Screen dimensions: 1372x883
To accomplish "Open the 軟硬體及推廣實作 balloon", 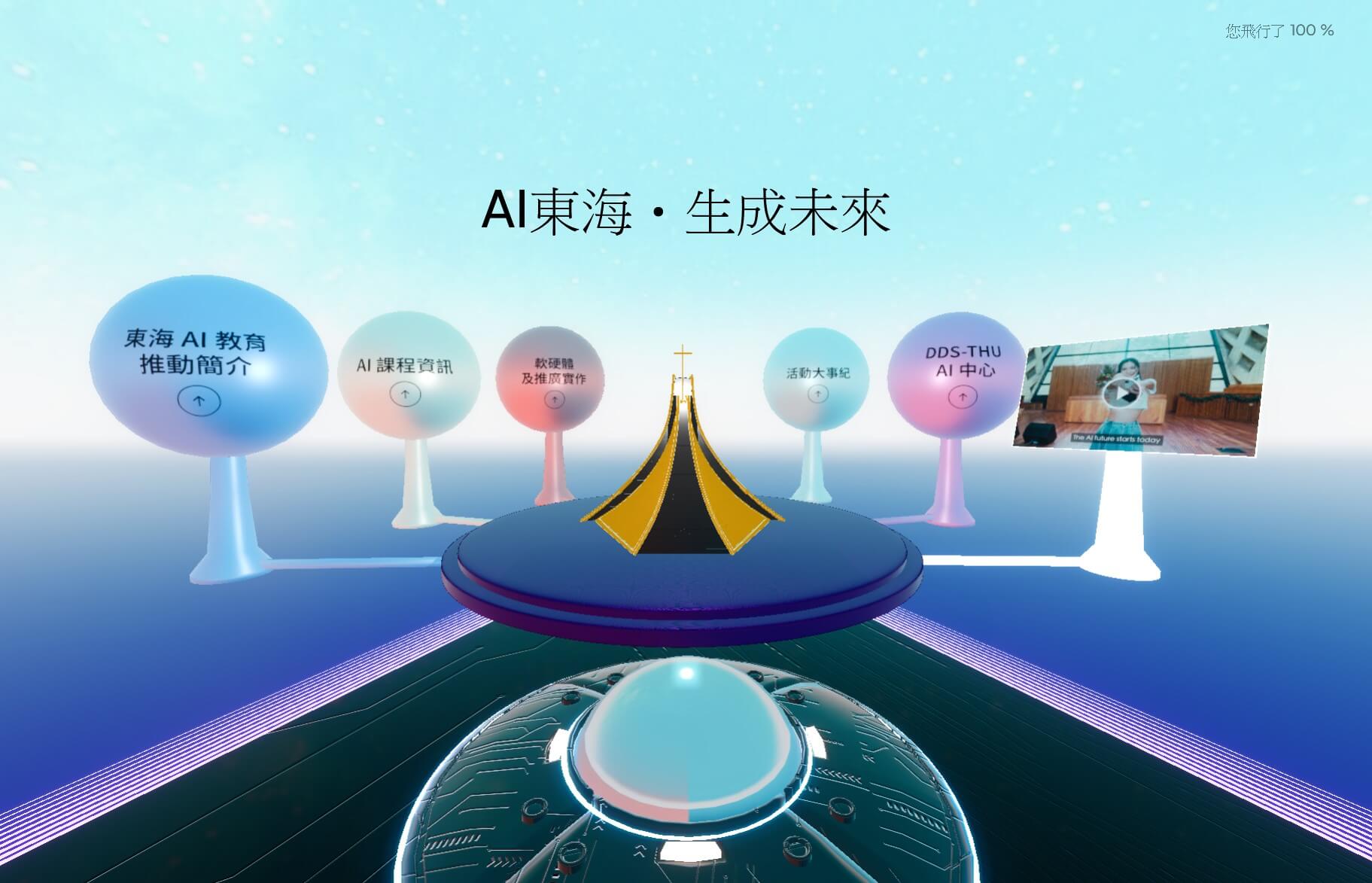I will (x=555, y=400).
